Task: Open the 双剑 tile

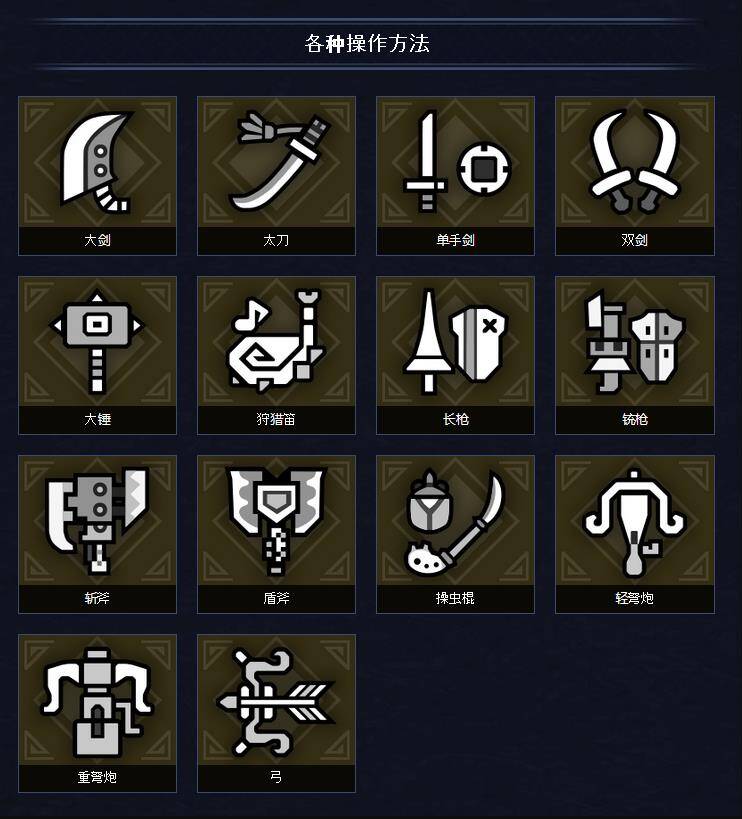Action: pyautogui.click(x=634, y=175)
